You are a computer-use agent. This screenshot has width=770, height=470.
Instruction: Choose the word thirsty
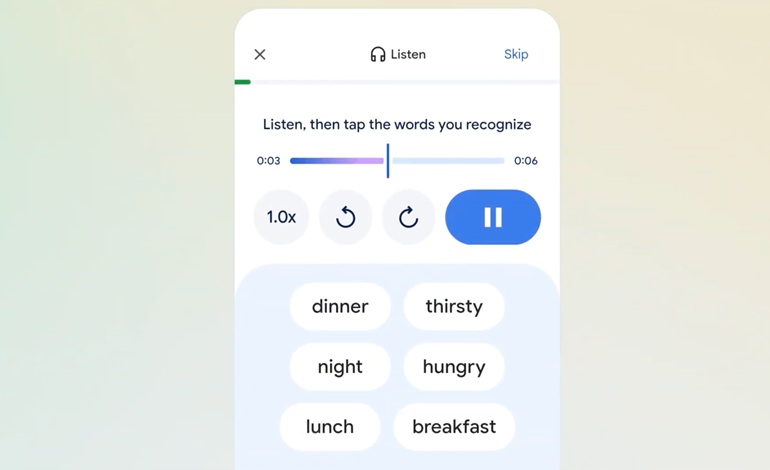(454, 306)
